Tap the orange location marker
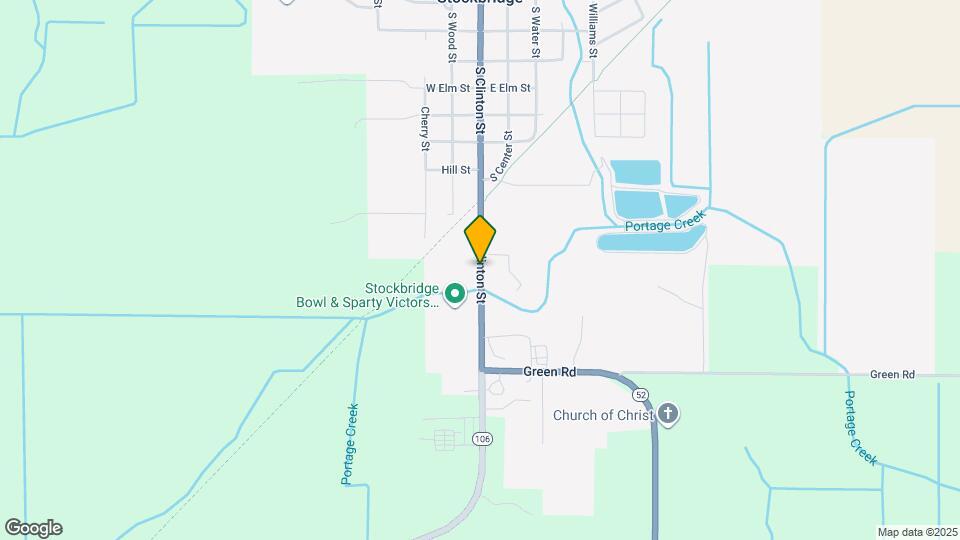The height and width of the screenshot is (540, 960). pos(480,239)
